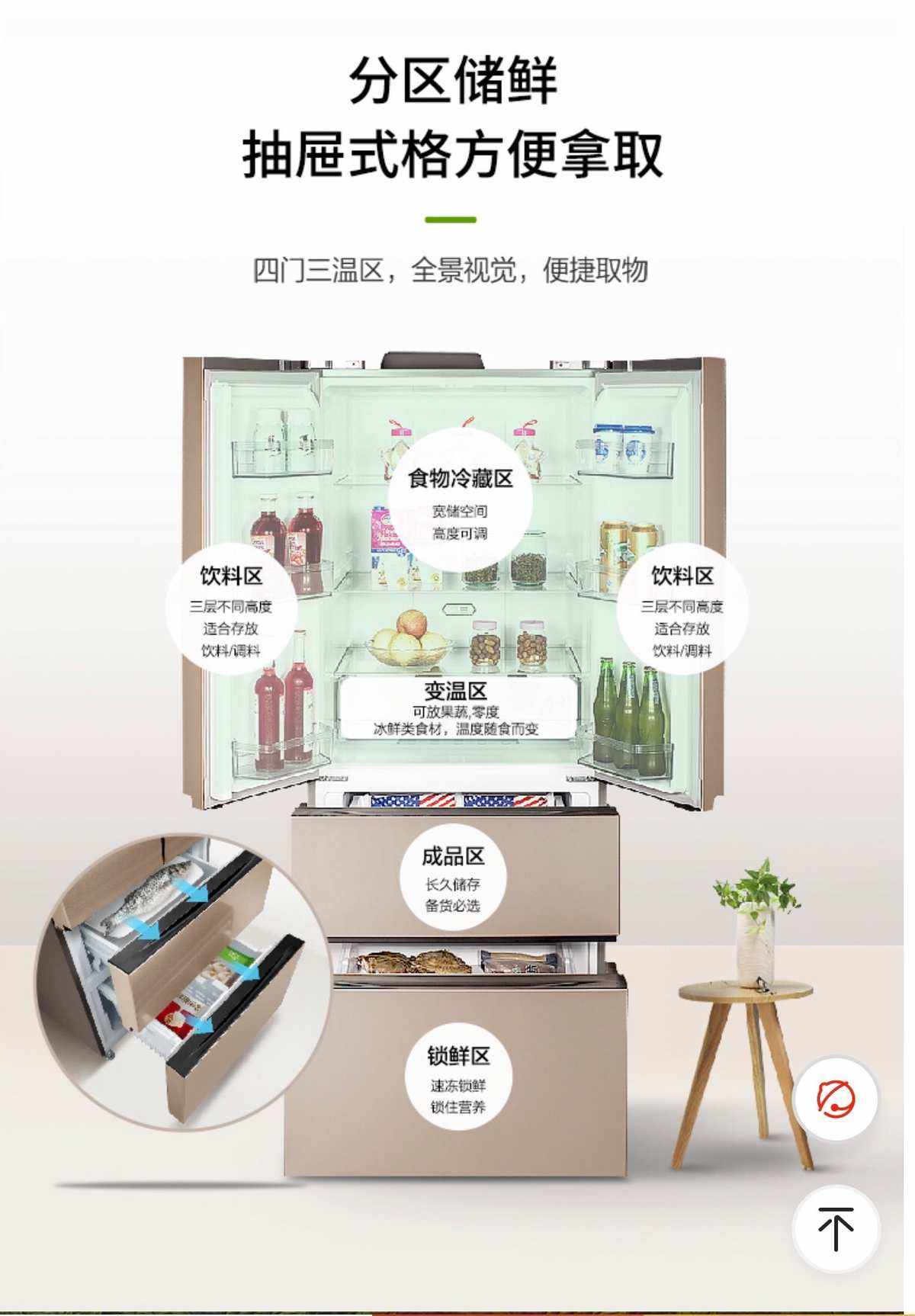Open the customer service chat
Screen dimensions: 915x1316
click(836, 1099)
